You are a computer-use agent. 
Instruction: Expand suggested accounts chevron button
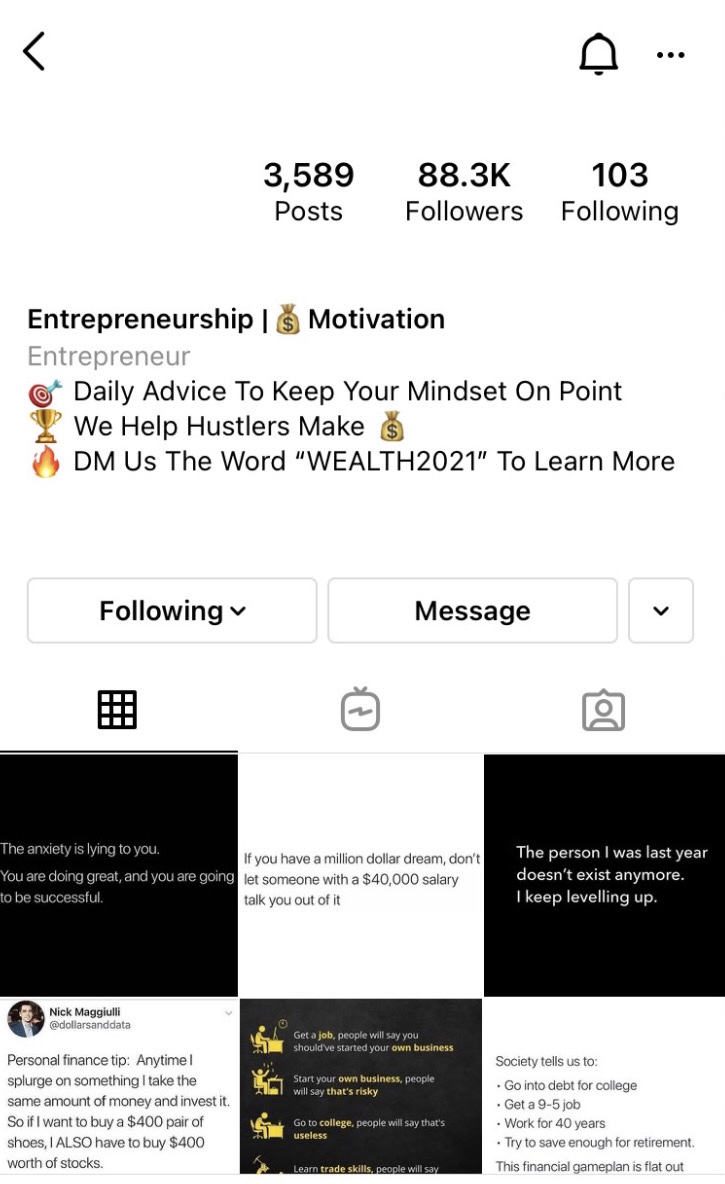click(660, 610)
